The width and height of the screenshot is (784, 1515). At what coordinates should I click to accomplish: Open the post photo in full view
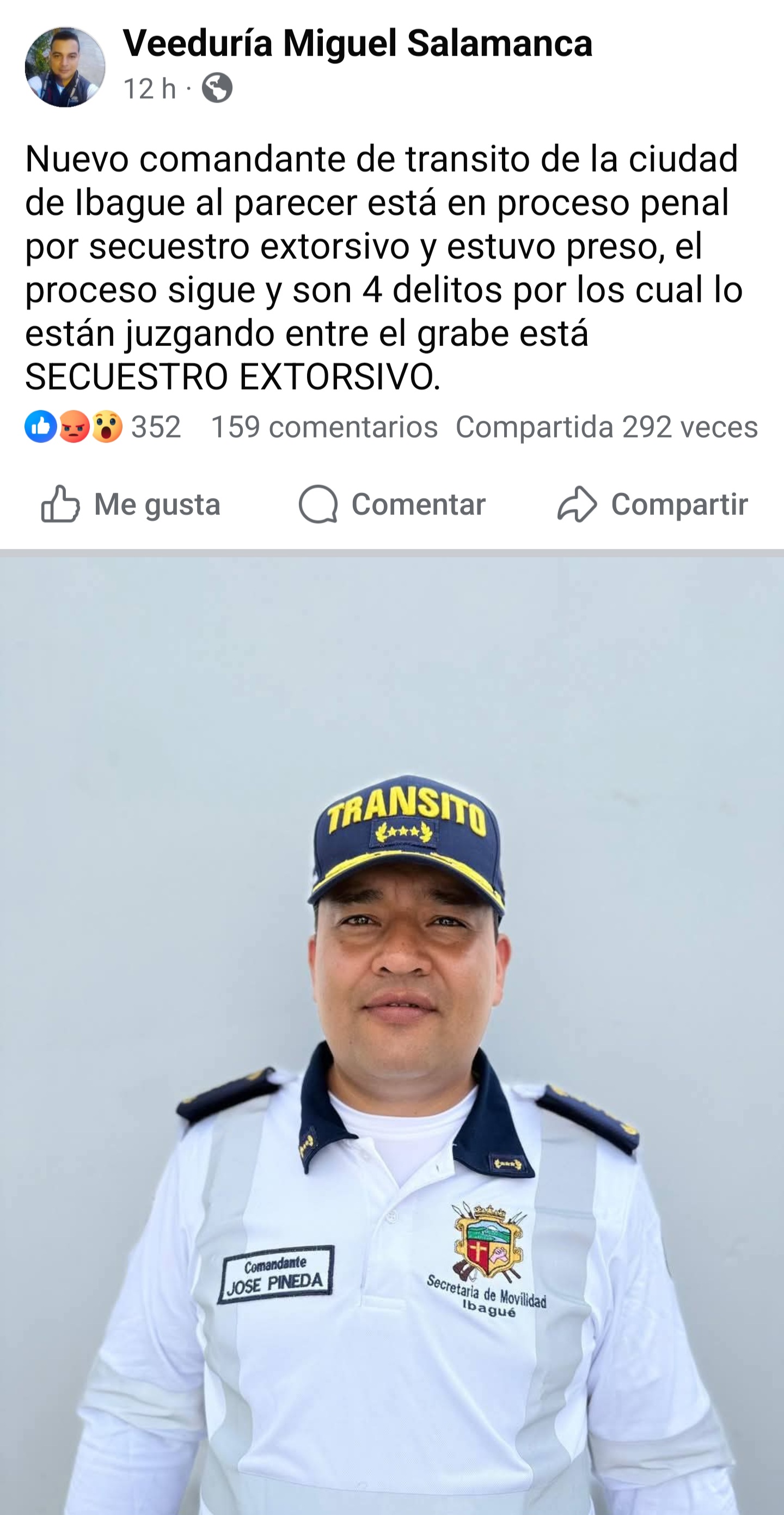392,1035
